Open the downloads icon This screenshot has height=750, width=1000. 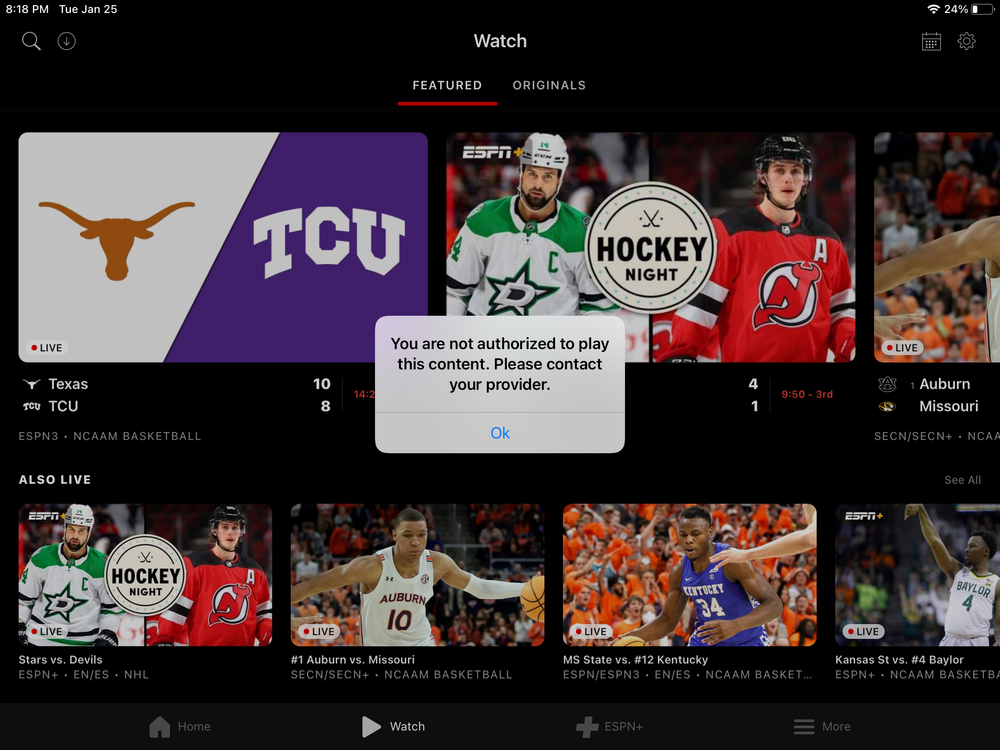click(67, 41)
